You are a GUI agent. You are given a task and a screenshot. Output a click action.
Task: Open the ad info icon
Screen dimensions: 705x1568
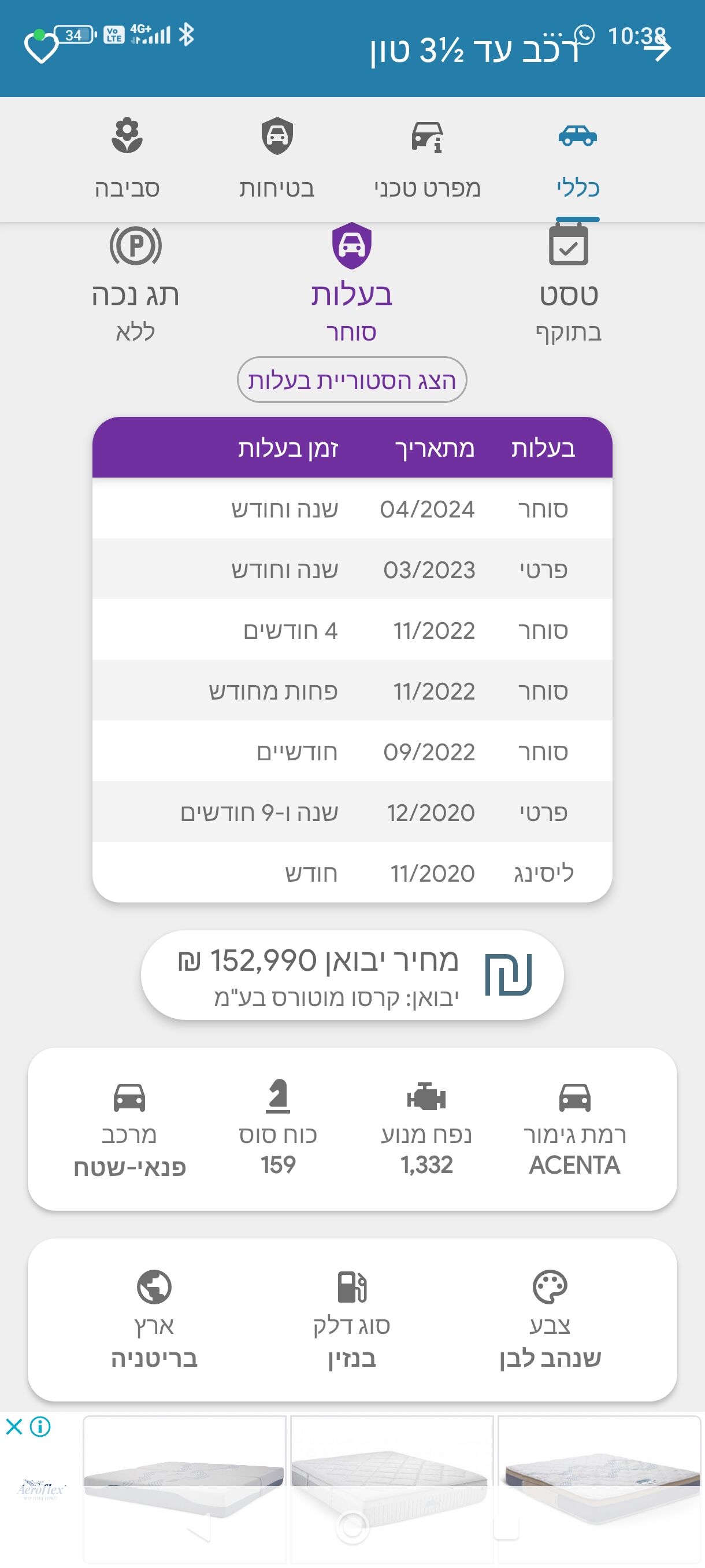click(40, 1426)
